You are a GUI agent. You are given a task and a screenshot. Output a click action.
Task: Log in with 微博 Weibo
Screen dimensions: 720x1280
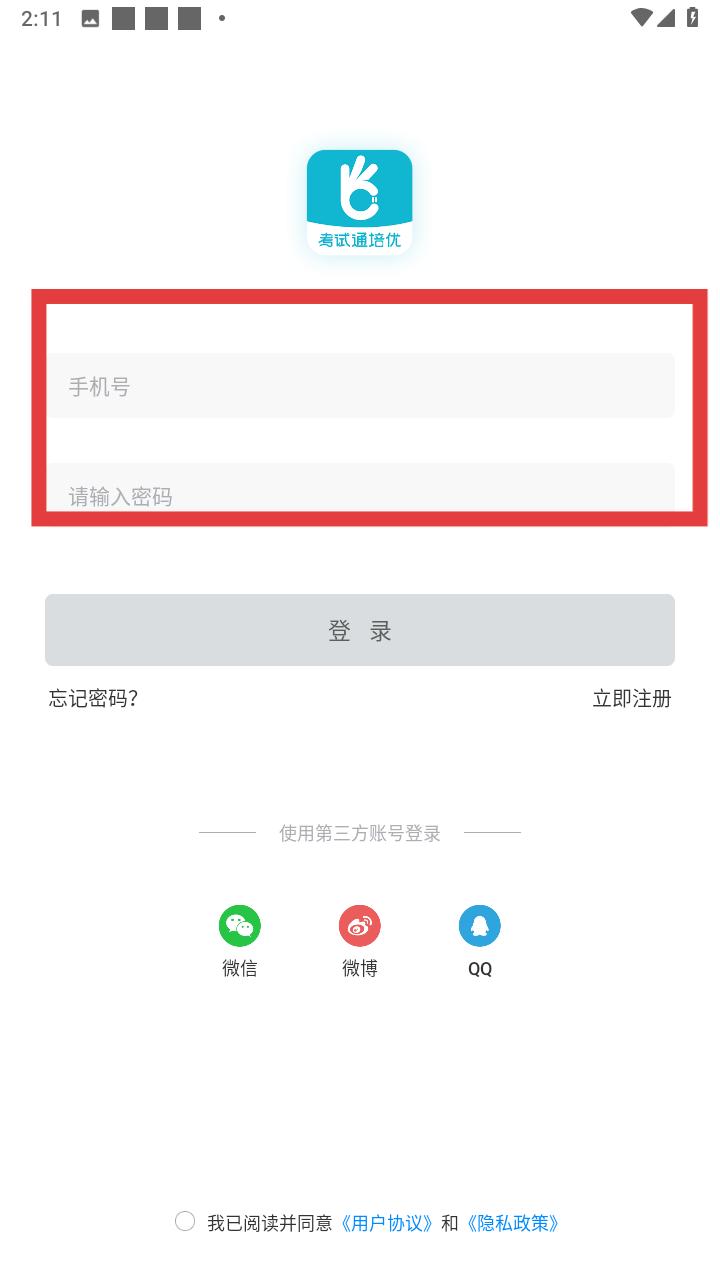(360, 941)
